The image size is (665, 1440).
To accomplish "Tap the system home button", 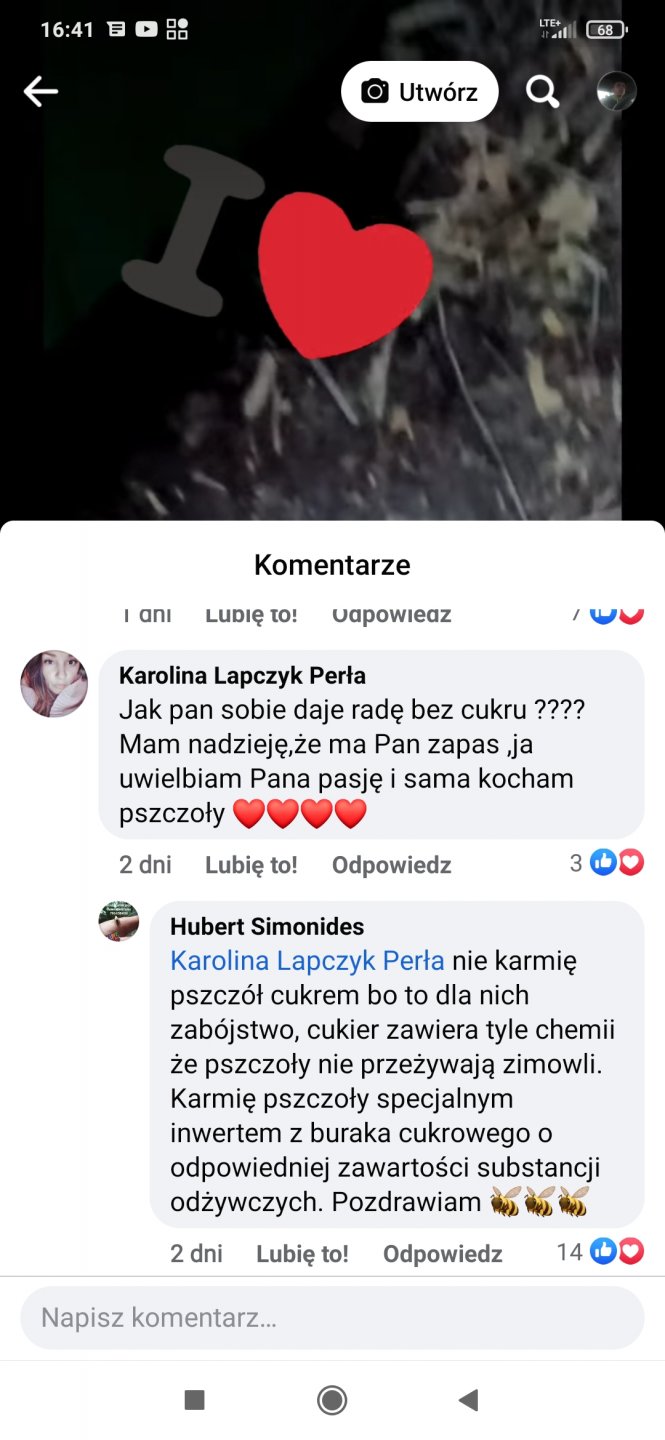I will (332, 1400).
